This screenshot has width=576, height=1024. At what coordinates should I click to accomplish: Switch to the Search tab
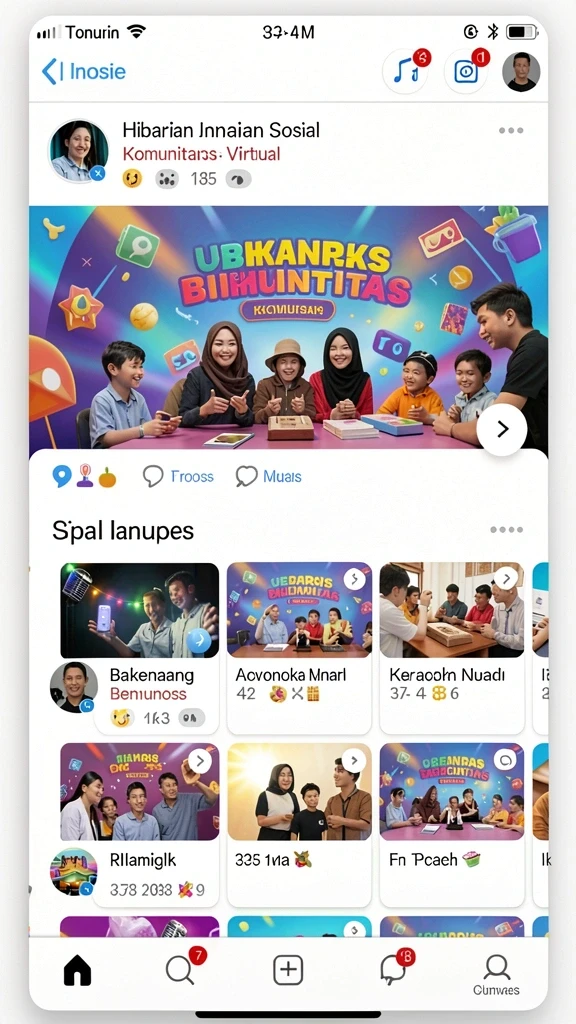coord(181,970)
